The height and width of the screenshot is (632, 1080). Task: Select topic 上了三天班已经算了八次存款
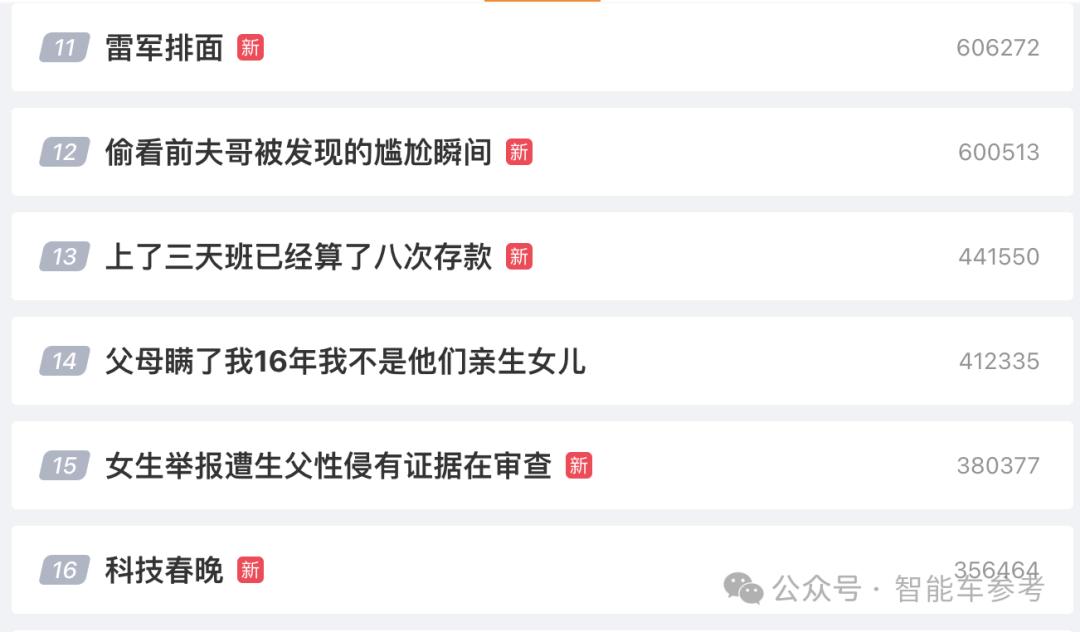[298, 257]
